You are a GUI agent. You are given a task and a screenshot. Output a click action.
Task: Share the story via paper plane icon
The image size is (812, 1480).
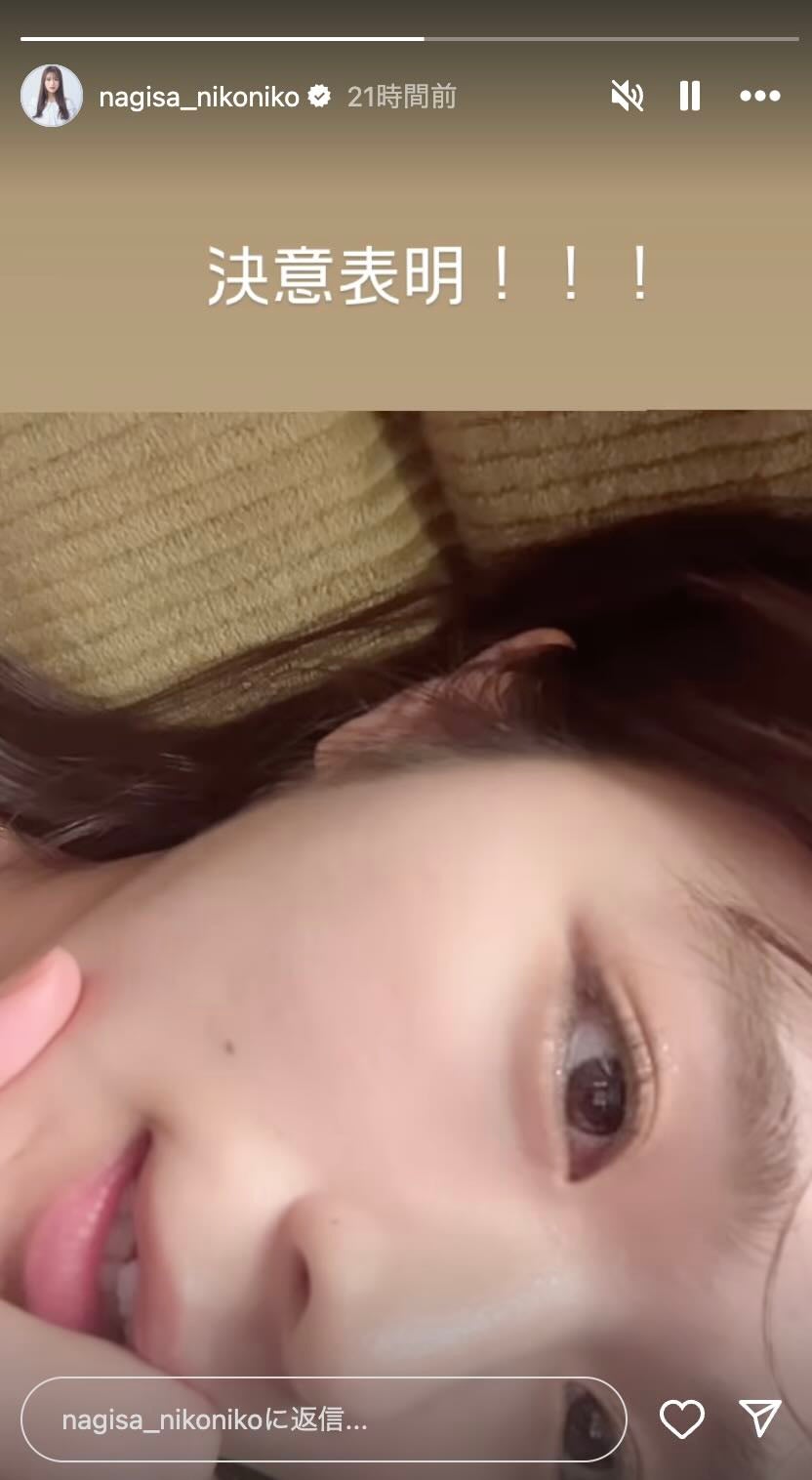759,1418
